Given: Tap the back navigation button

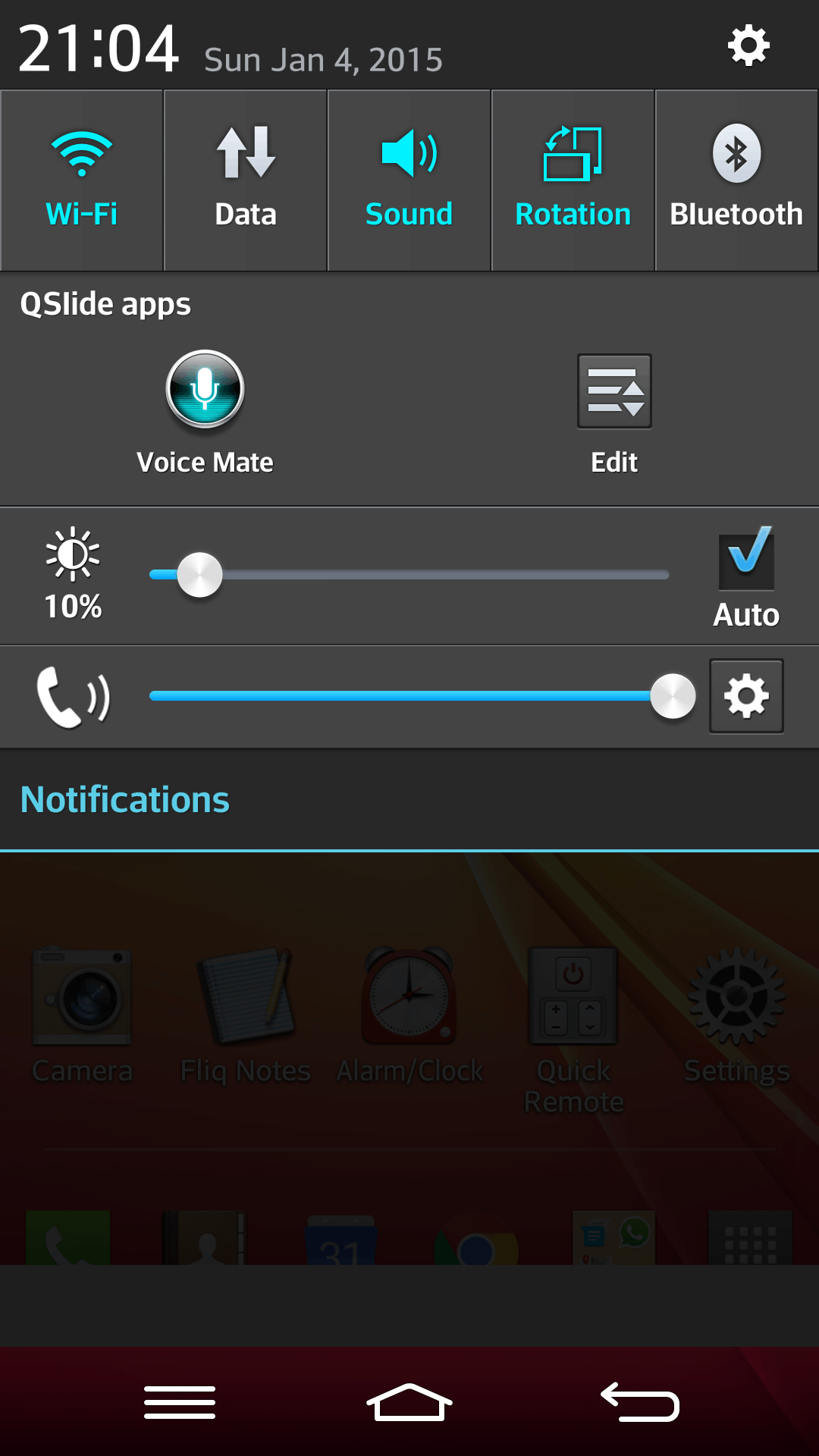Looking at the screenshot, I should click(640, 1401).
